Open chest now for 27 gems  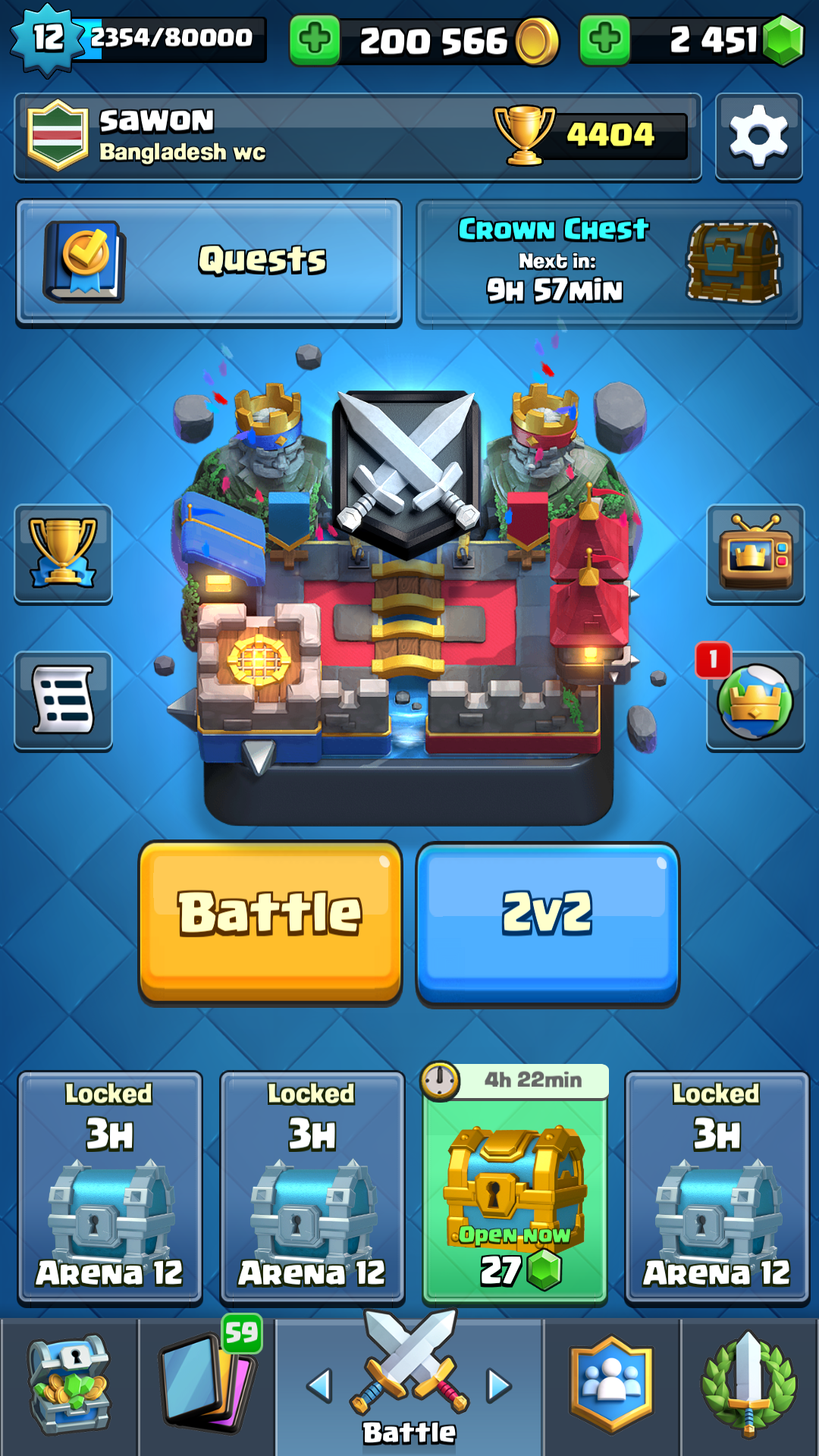pyautogui.click(x=515, y=1185)
